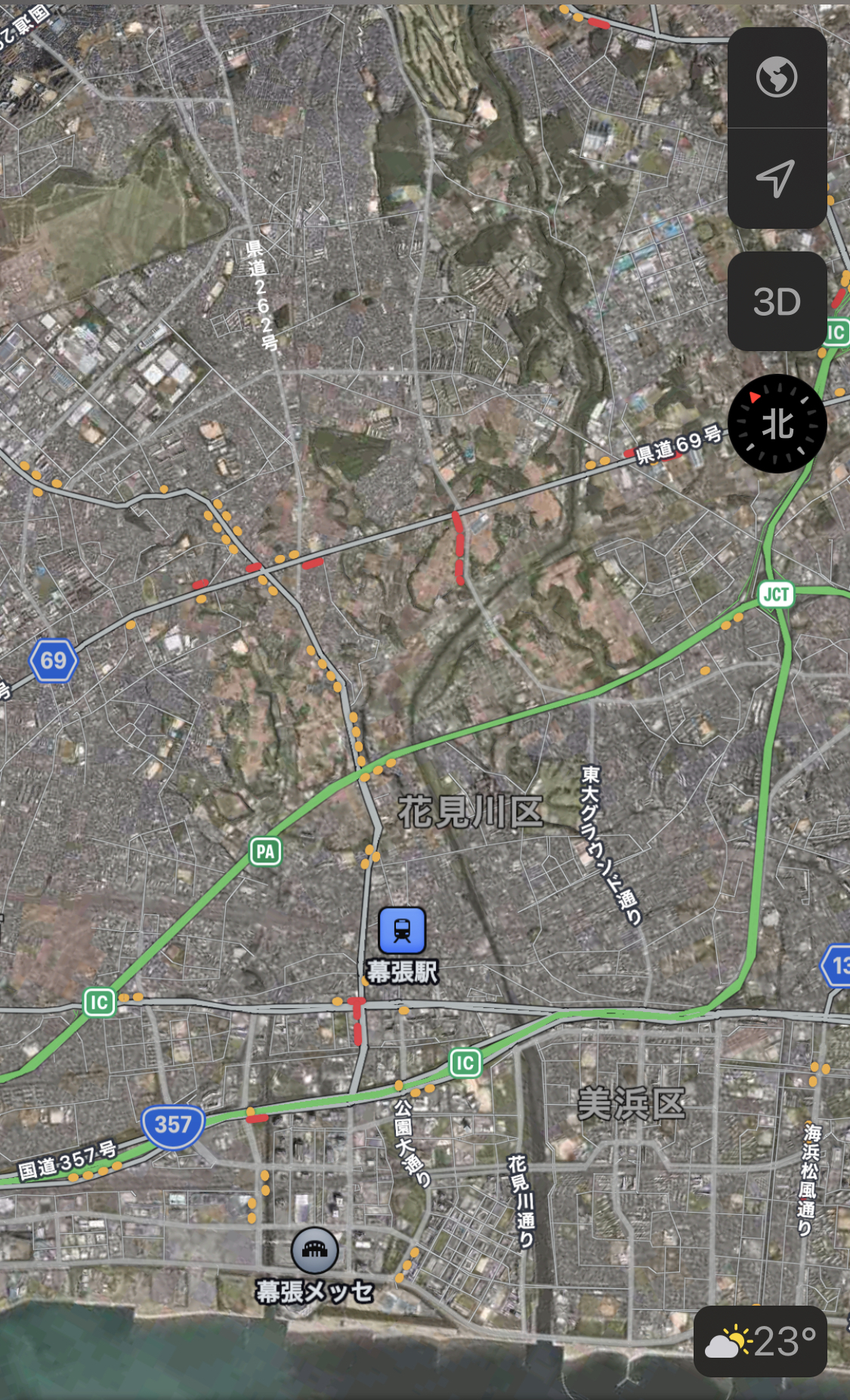
Task: Tap the compass to reset north
Action: coord(777,424)
